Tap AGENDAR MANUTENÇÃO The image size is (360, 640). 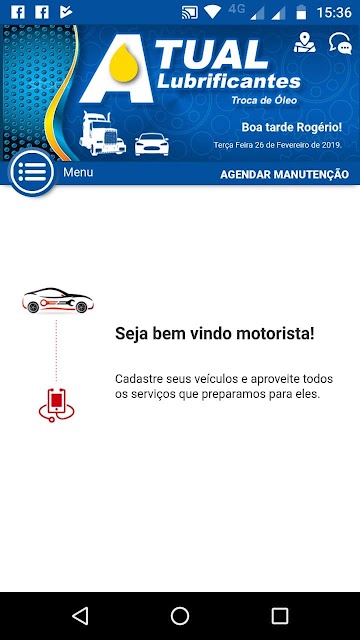tap(284, 174)
